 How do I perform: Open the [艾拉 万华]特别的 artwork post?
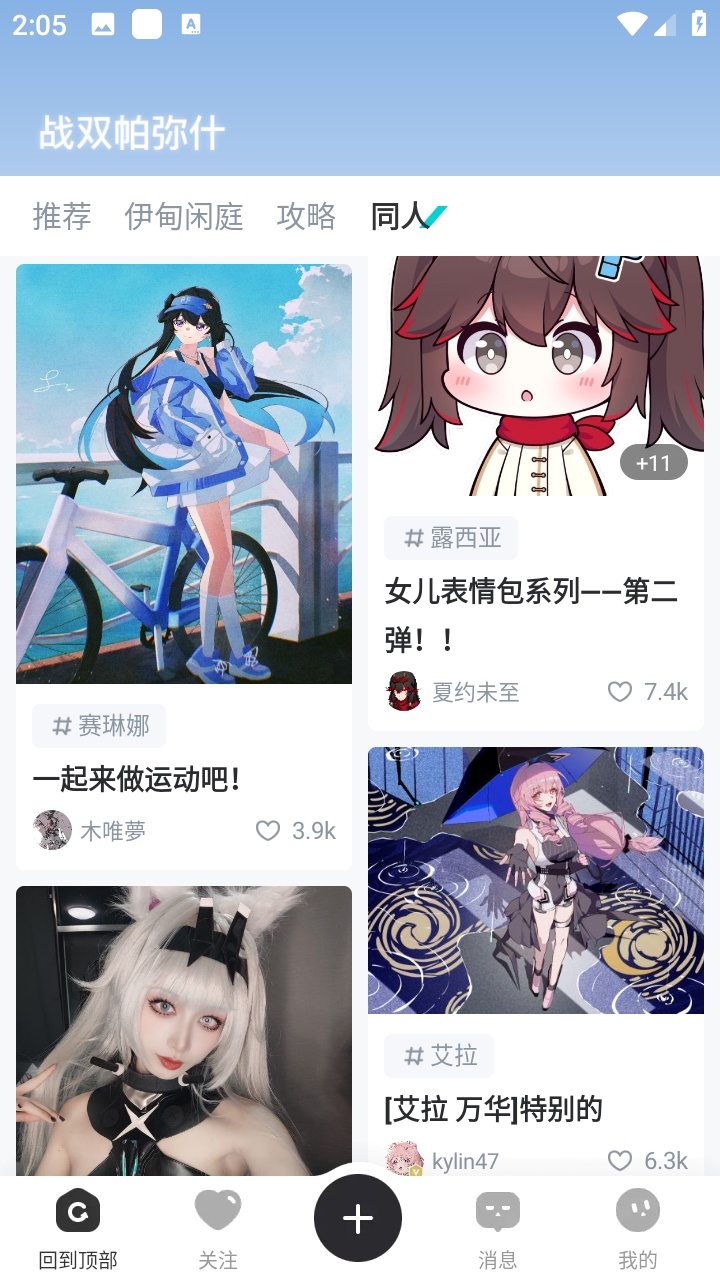tap(536, 880)
